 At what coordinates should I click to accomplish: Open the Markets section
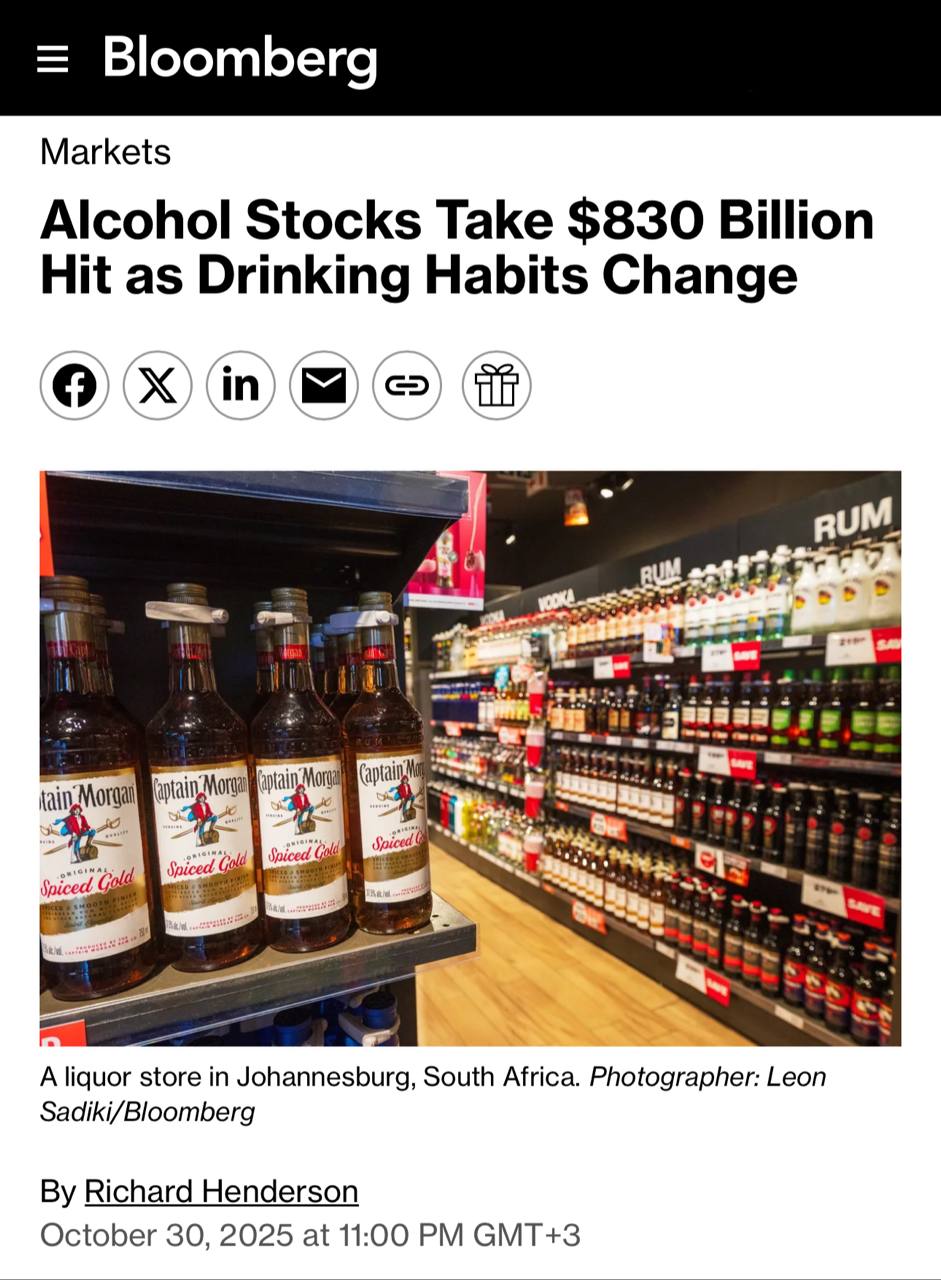(x=105, y=152)
